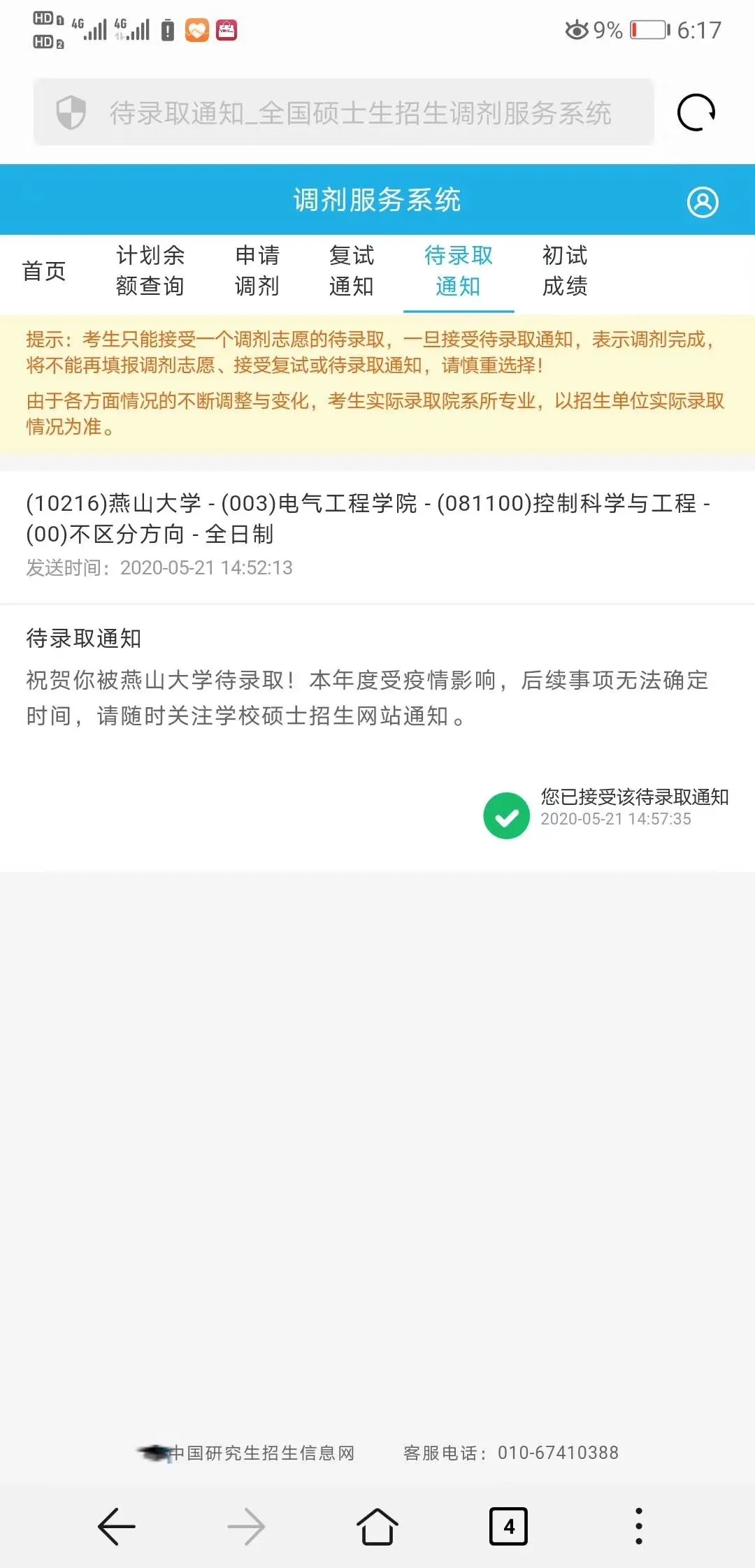Image resolution: width=755 pixels, height=1568 pixels.
Task: Open the 计划余额查询 tab
Action: (150, 271)
